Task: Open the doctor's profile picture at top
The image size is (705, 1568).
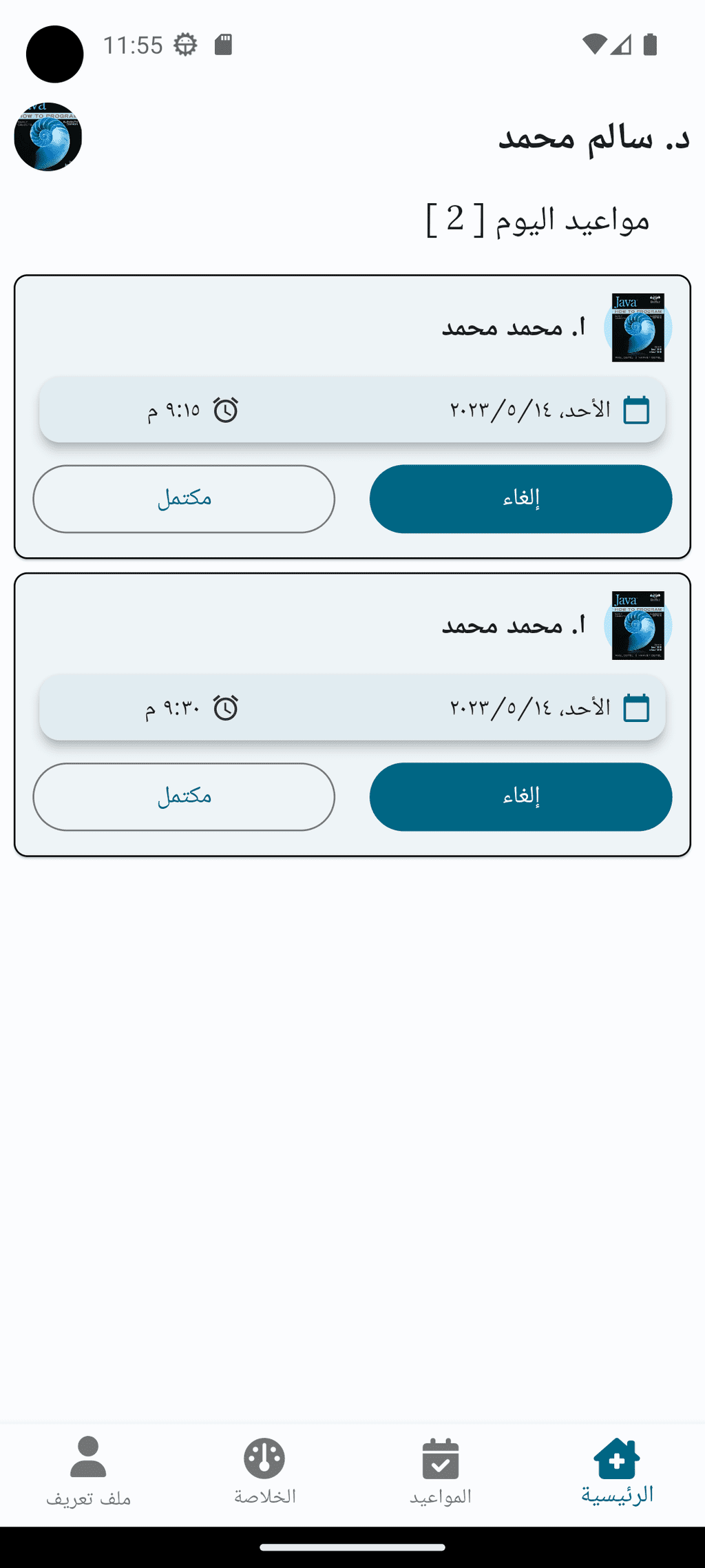Action: pyautogui.click(x=48, y=136)
